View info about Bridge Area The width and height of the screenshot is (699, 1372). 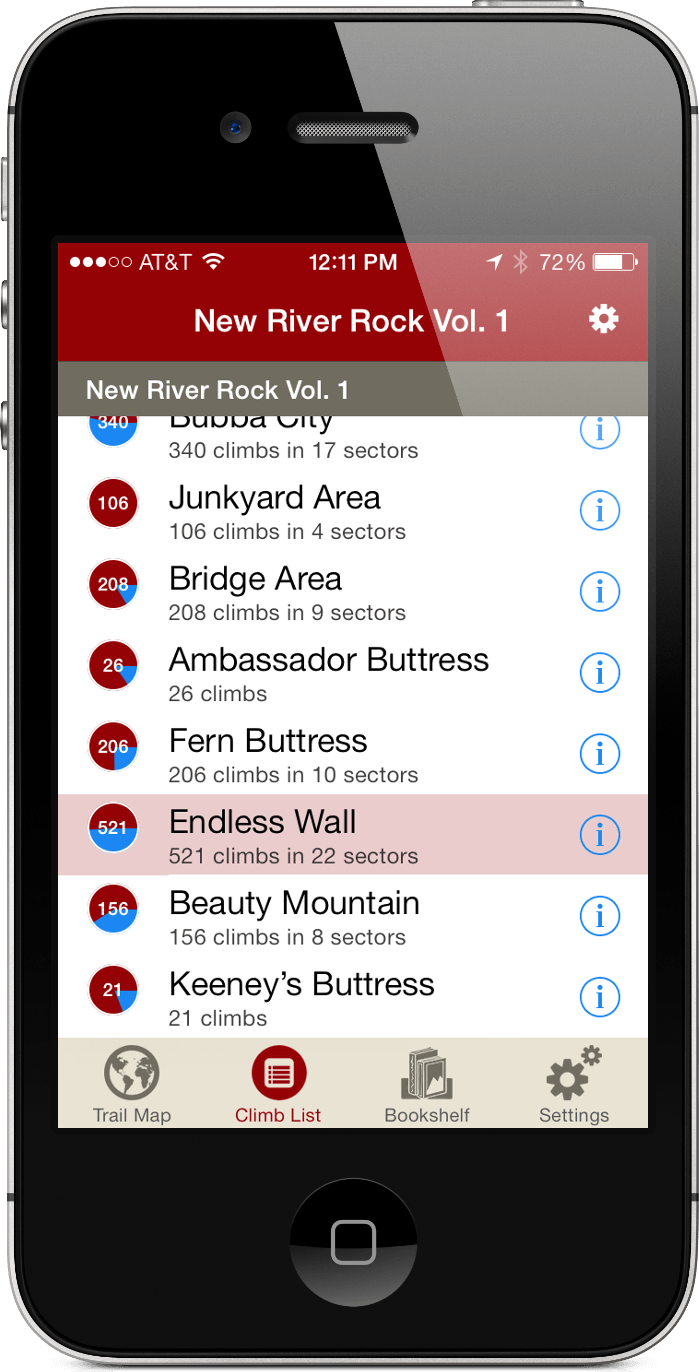(600, 591)
